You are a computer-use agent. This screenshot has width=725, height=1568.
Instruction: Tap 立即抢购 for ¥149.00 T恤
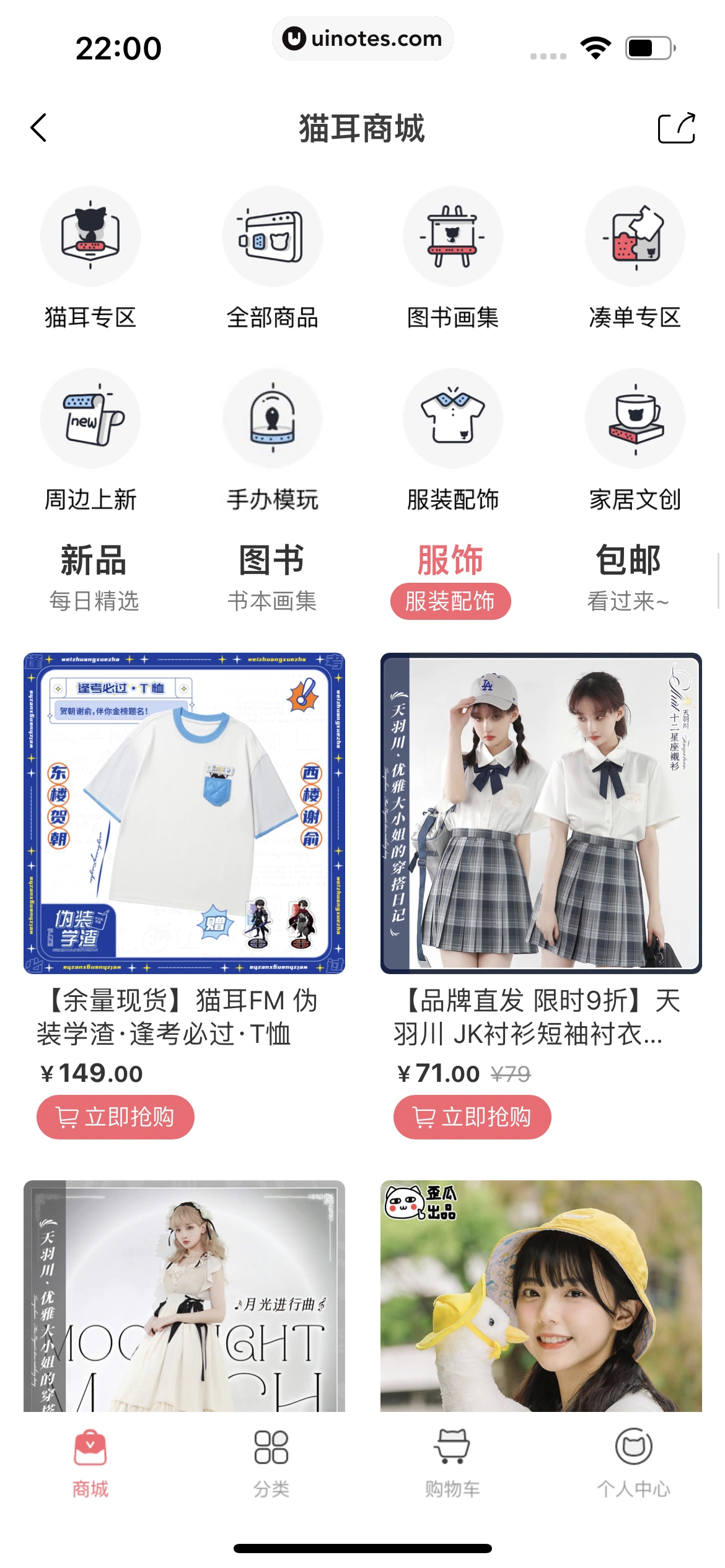(115, 1117)
